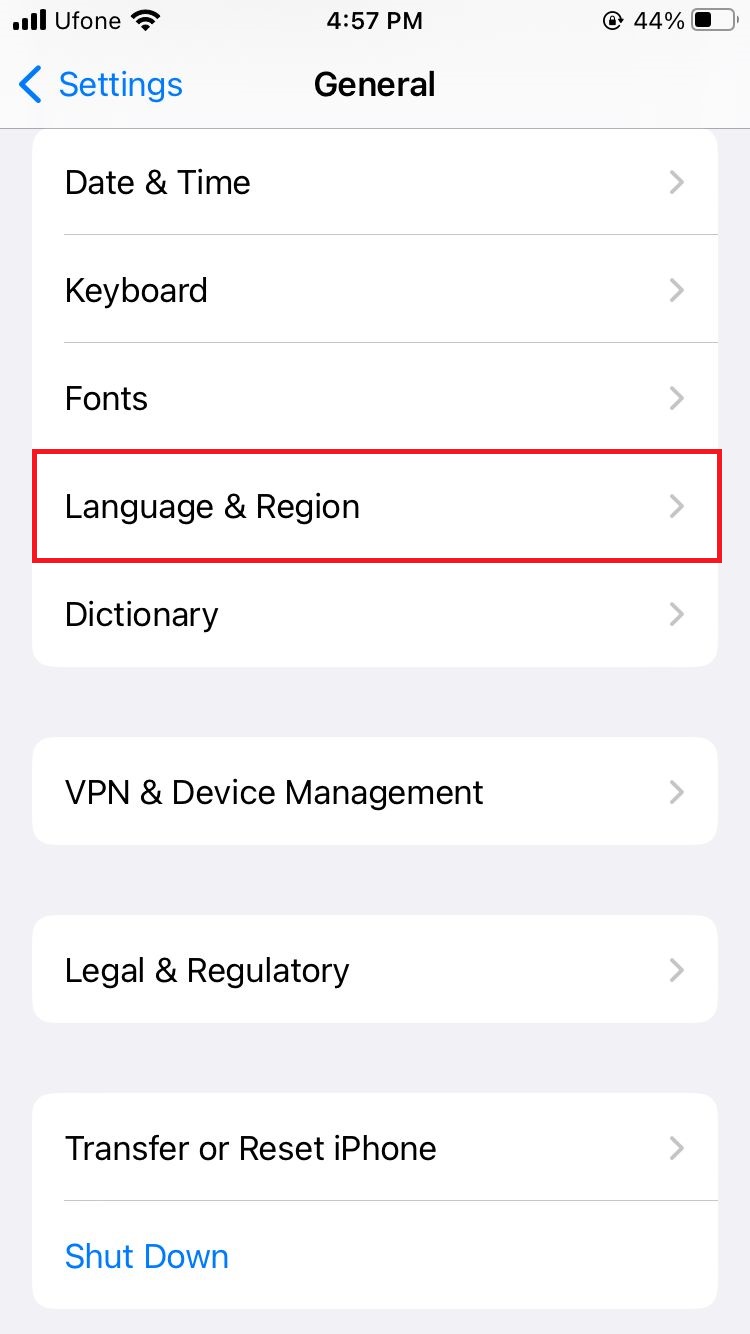Open VPN & Device Management
The image size is (750, 1334).
pos(374,792)
